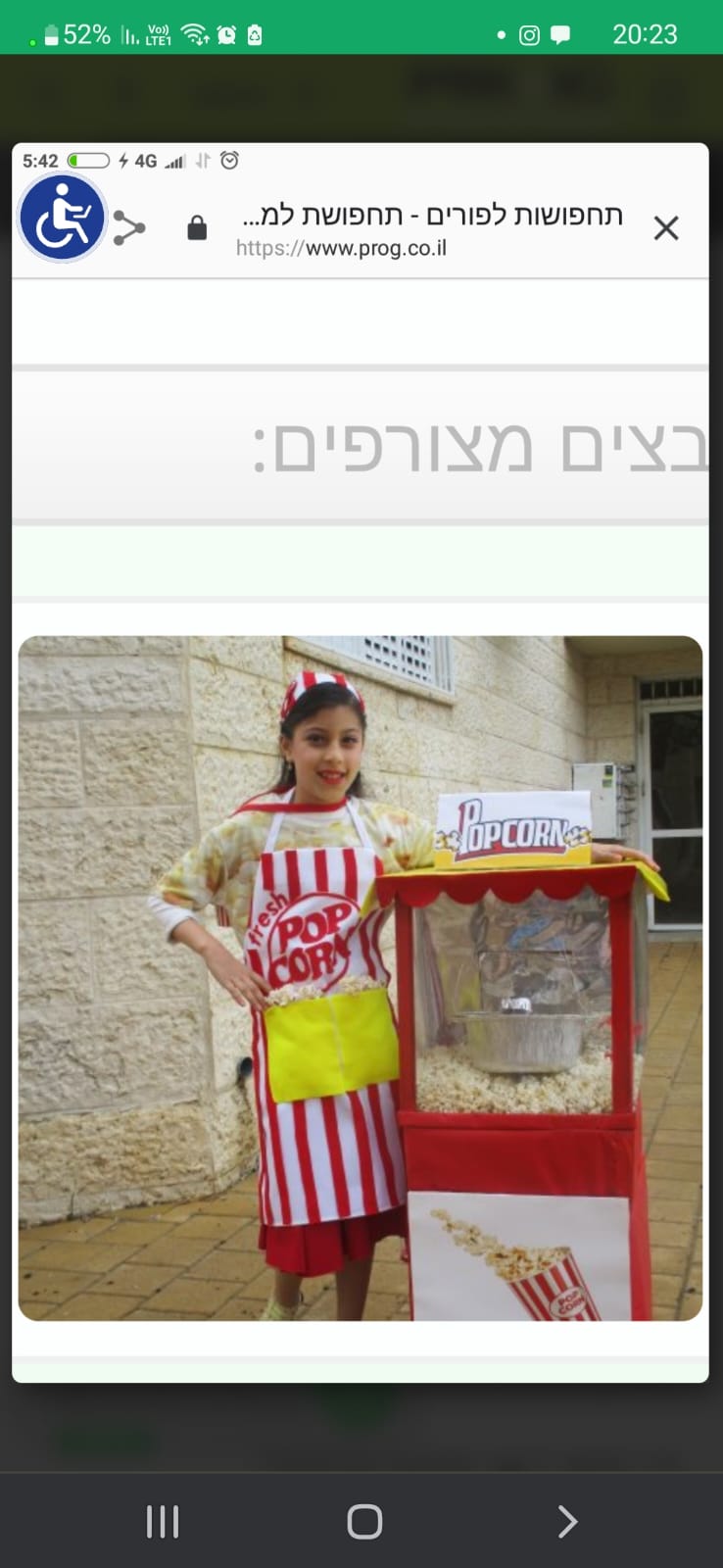The image size is (723, 1568).
Task: Go back using the navigation bar arrow
Action: 566,1521
